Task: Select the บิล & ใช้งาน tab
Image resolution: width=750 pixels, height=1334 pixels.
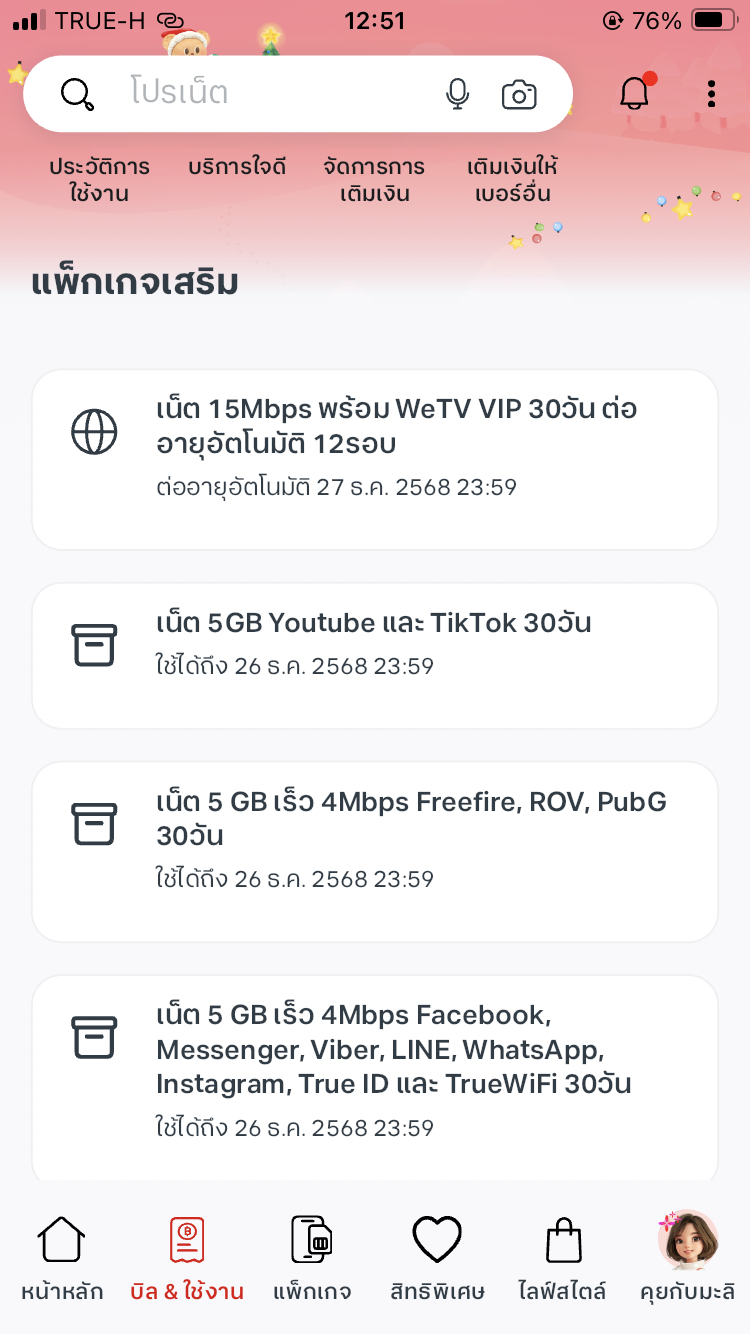Action: pyautogui.click(x=187, y=1258)
